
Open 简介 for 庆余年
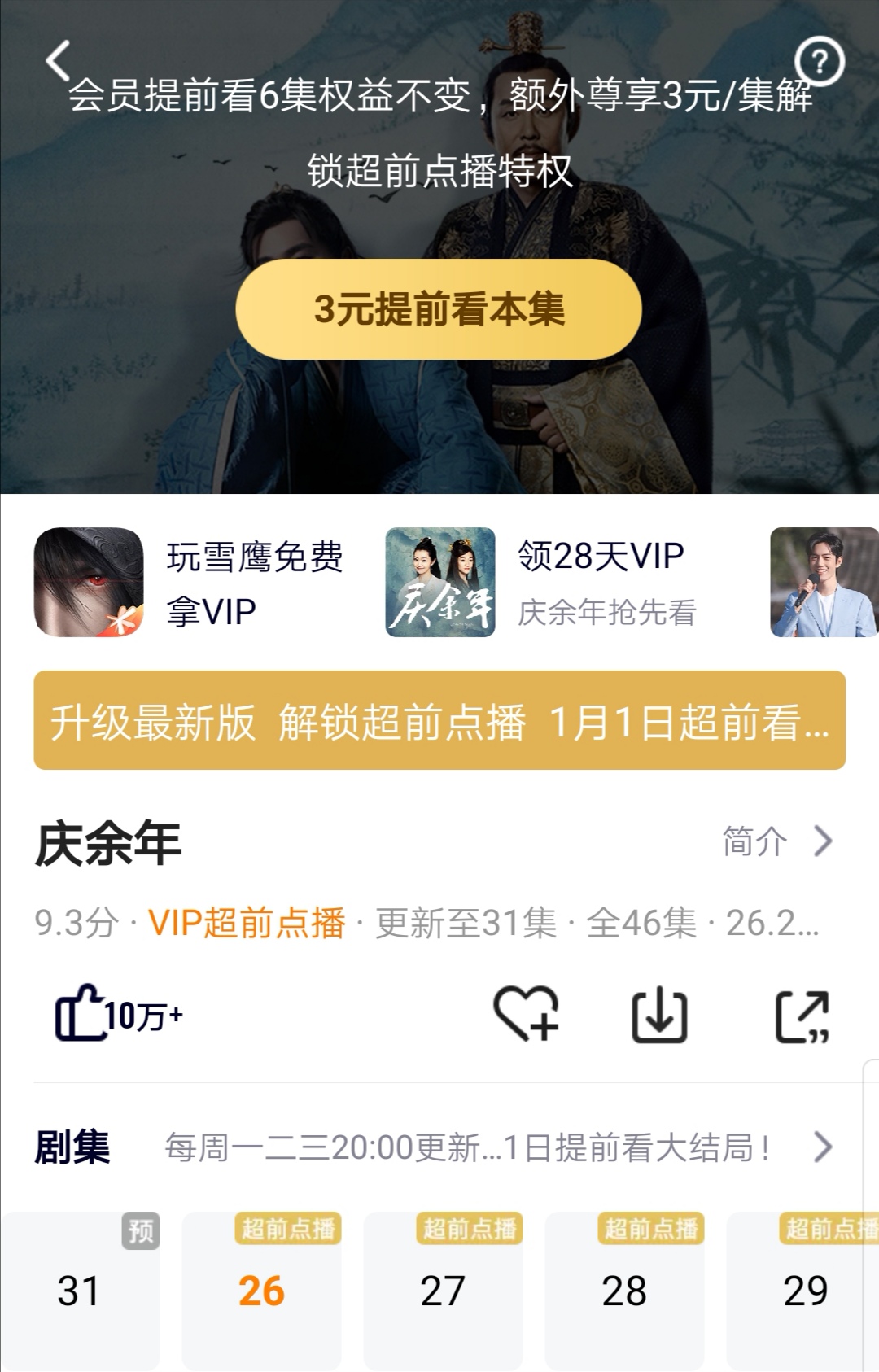click(777, 841)
